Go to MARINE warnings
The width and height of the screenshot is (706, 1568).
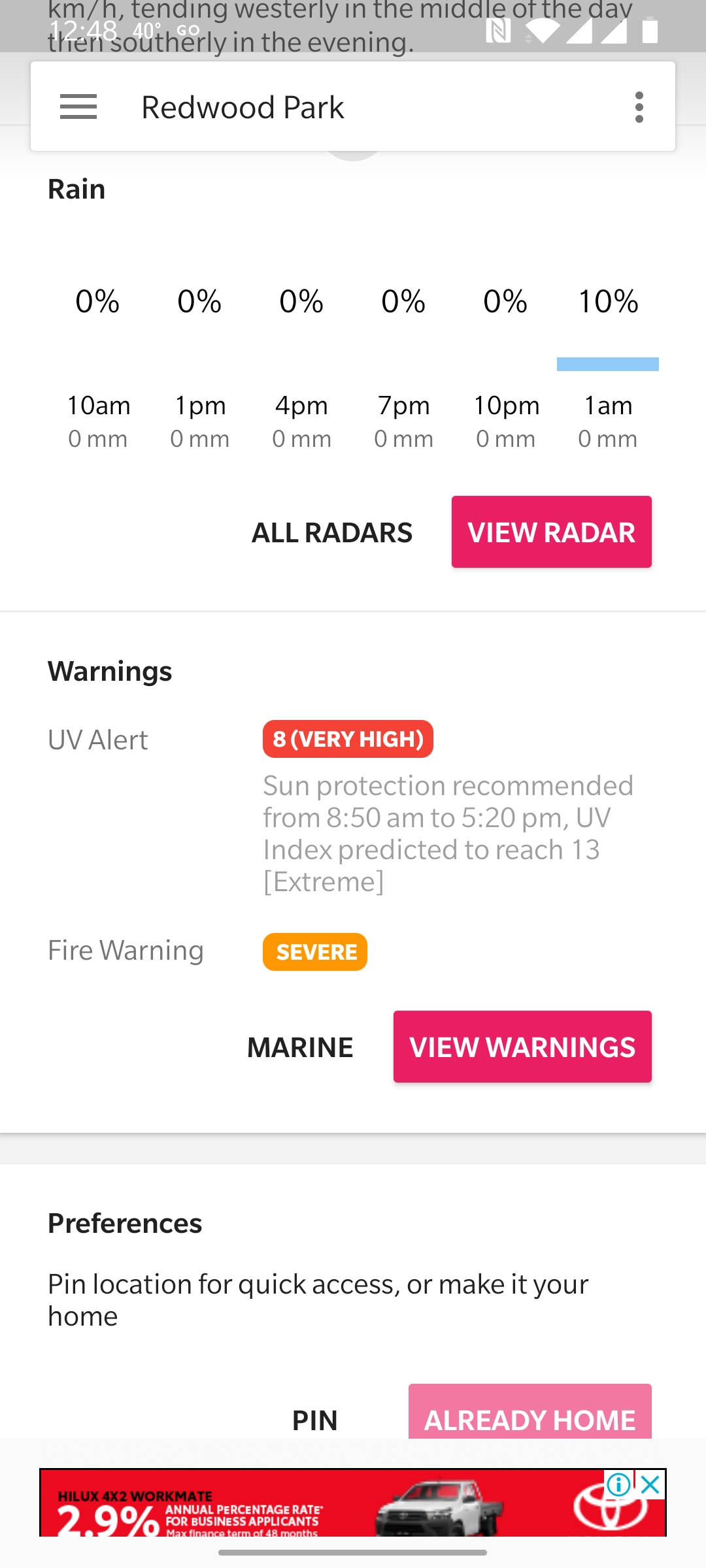(300, 1047)
